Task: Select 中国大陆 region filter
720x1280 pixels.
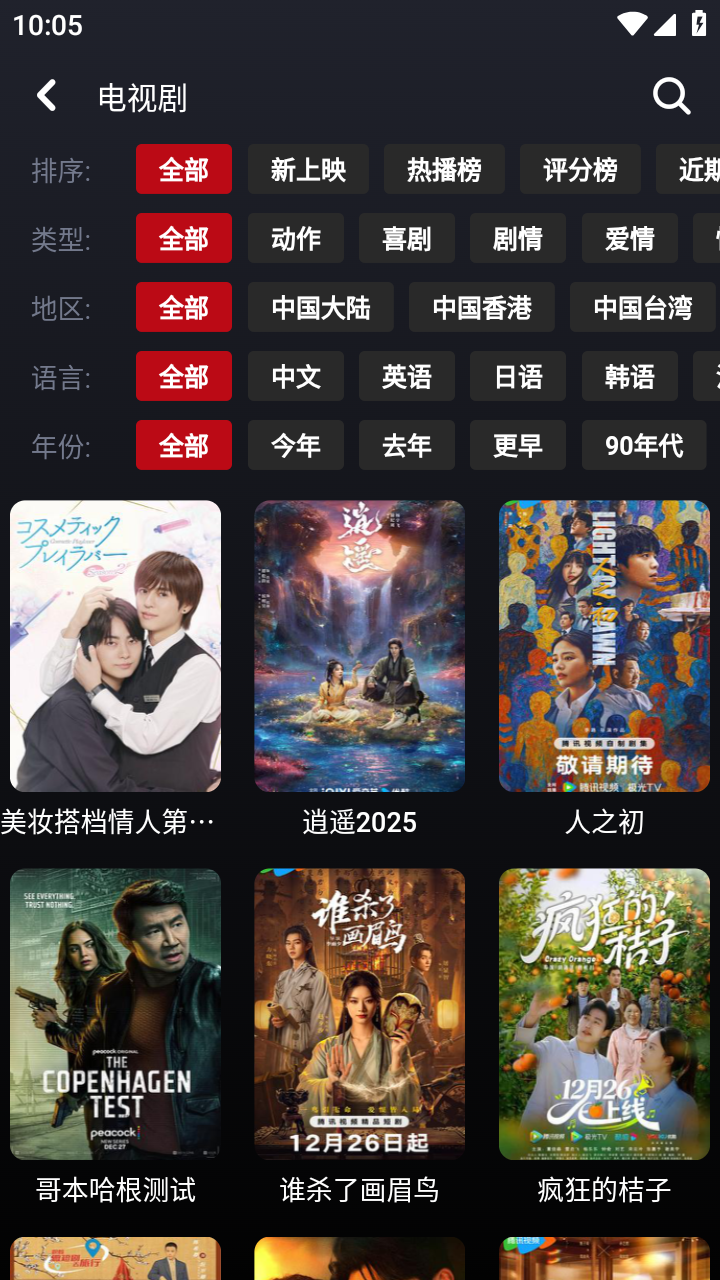Action: coord(321,307)
